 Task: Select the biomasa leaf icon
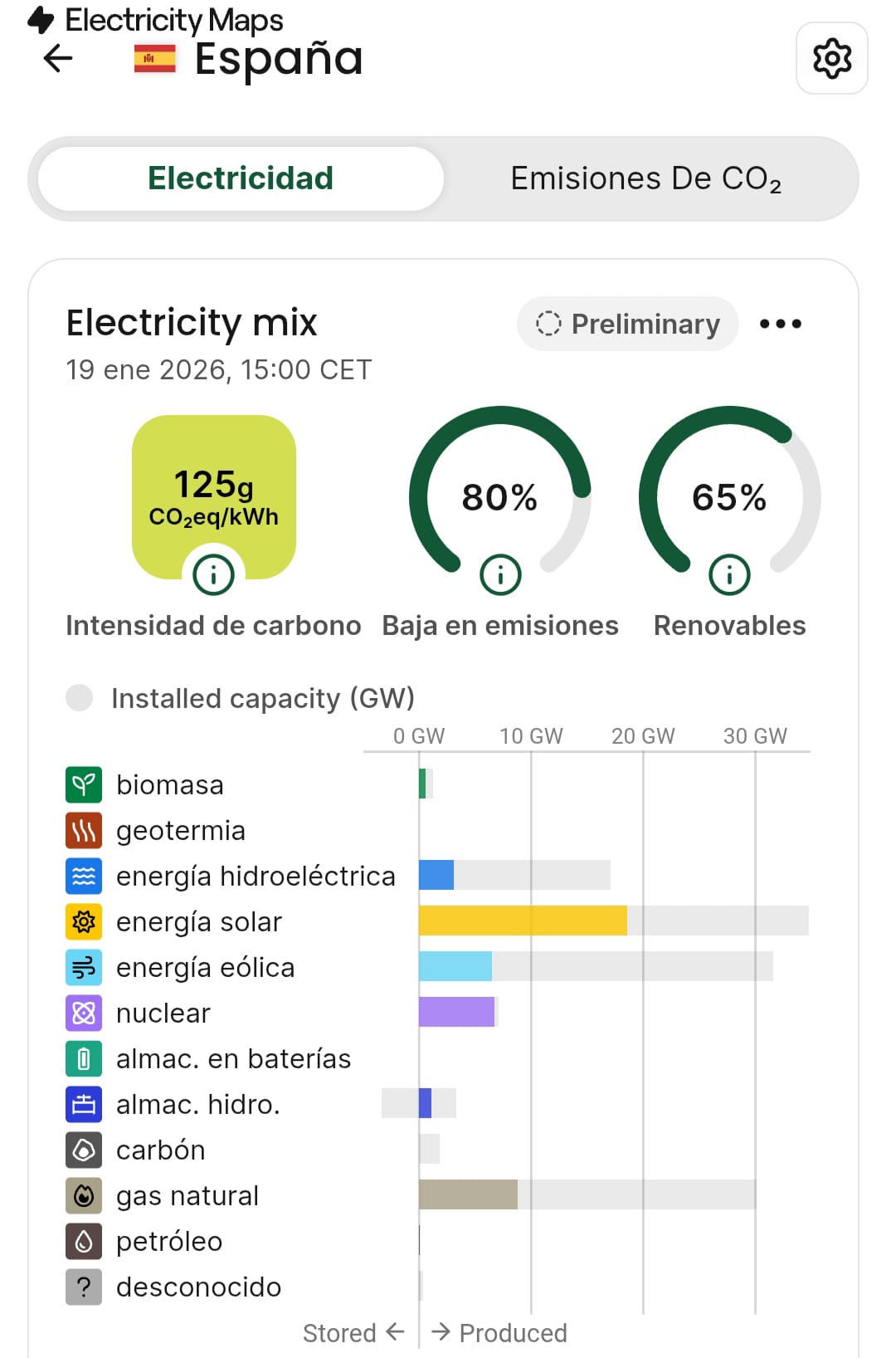[x=82, y=784]
